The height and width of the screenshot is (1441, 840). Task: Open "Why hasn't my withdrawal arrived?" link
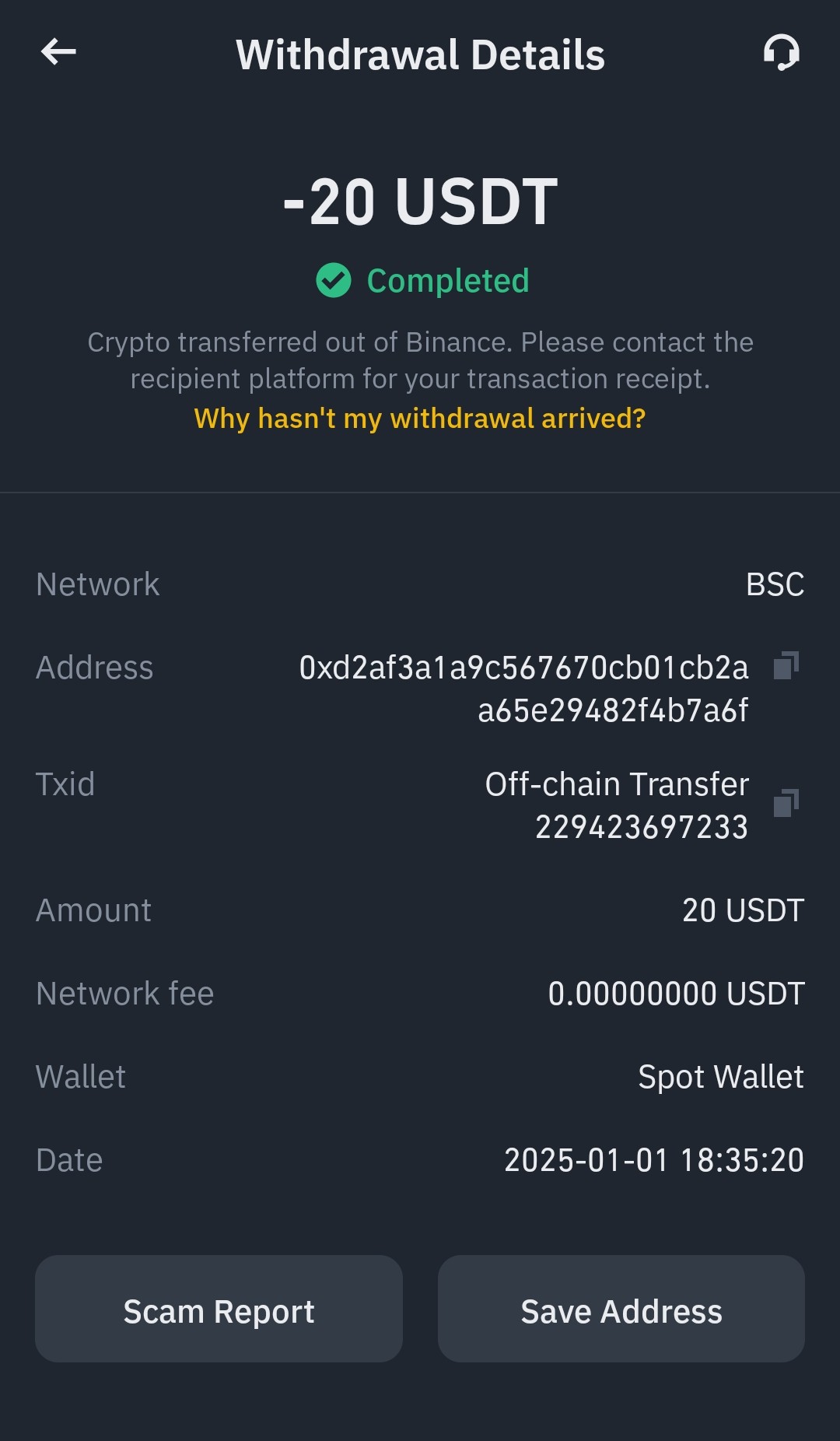click(420, 419)
